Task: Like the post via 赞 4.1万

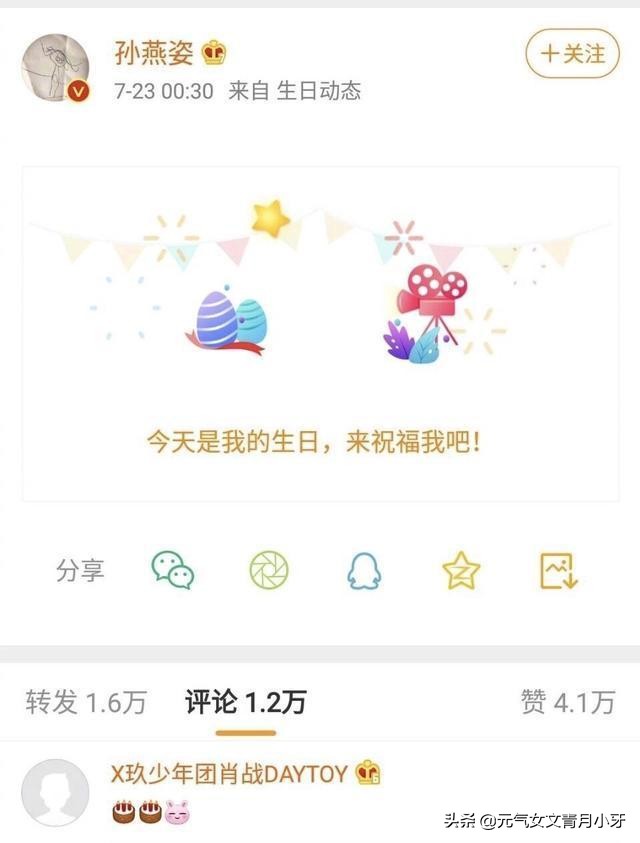Action: [567, 702]
